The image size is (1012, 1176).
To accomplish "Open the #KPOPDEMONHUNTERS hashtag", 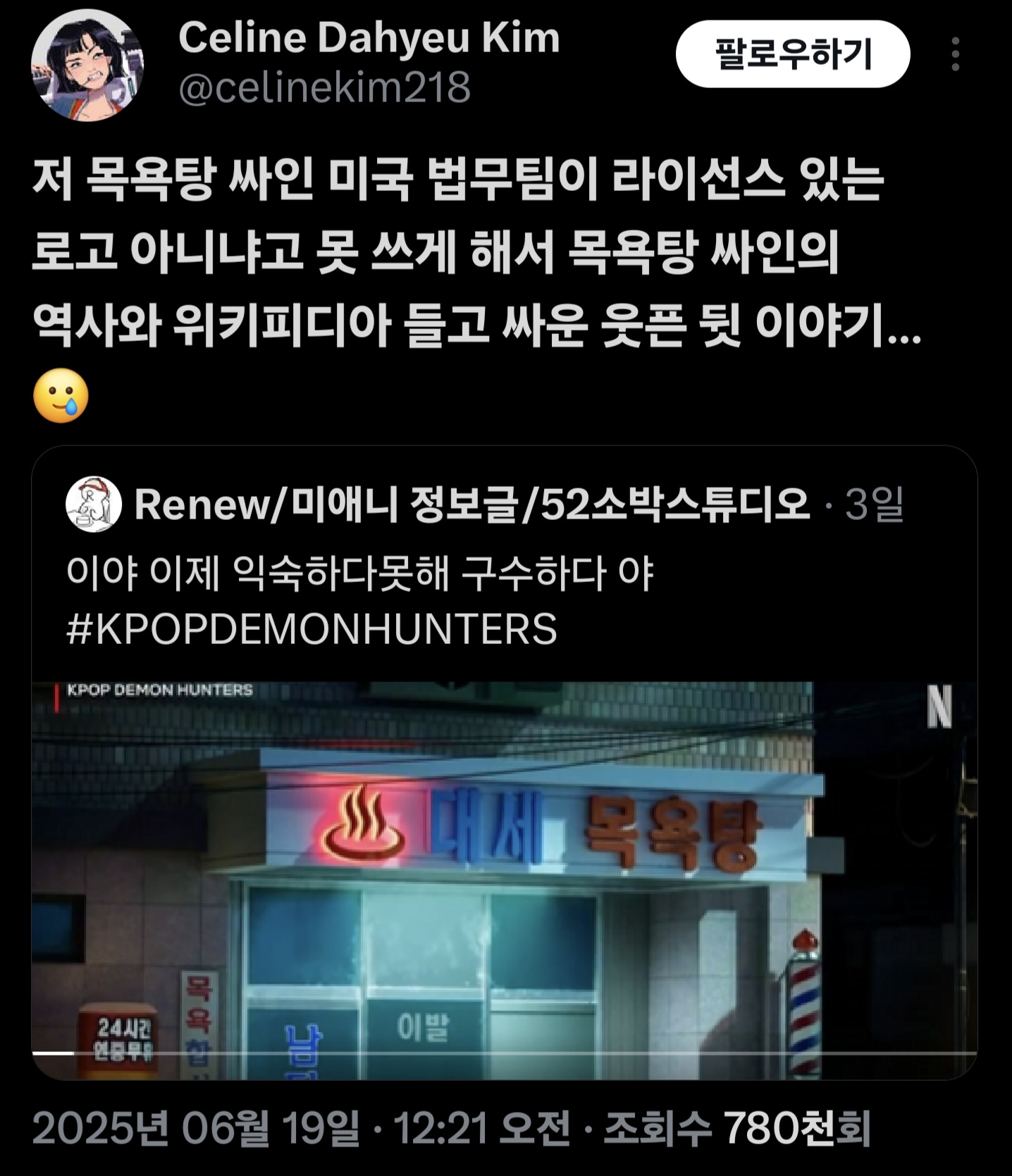I will tap(311, 629).
